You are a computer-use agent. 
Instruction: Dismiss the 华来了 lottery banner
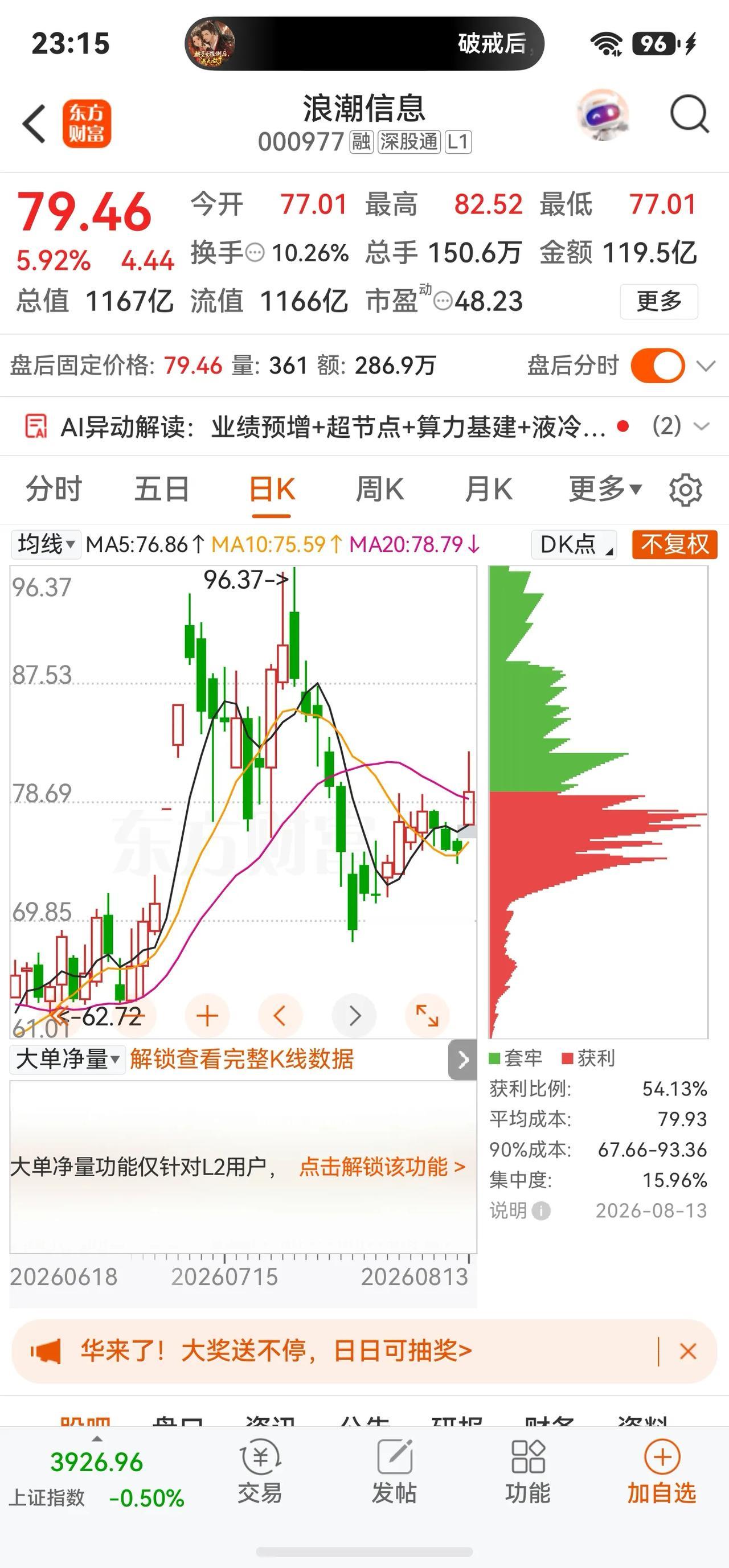point(688,1351)
